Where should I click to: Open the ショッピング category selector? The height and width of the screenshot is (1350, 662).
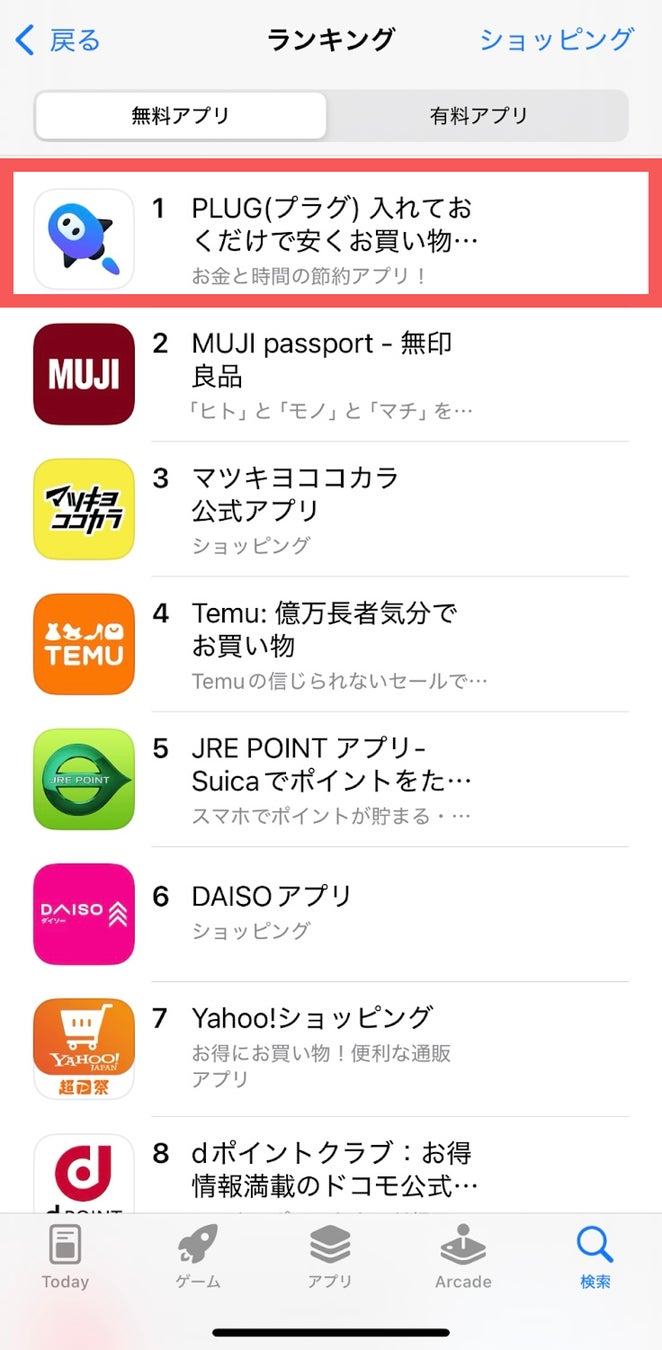pos(556,40)
